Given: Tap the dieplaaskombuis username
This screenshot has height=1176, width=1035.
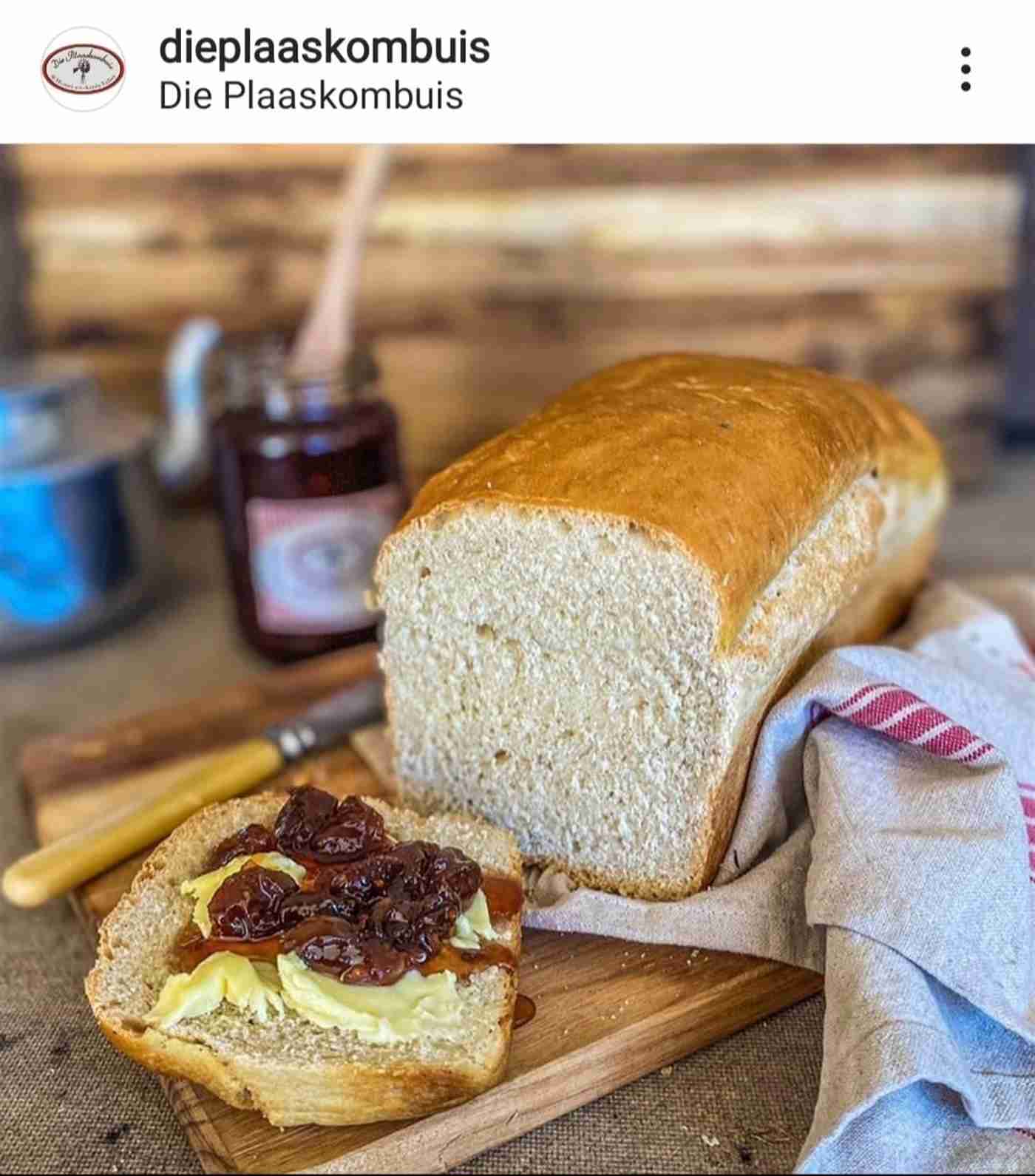Looking at the screenshot, I should click(x=324, y=47).
